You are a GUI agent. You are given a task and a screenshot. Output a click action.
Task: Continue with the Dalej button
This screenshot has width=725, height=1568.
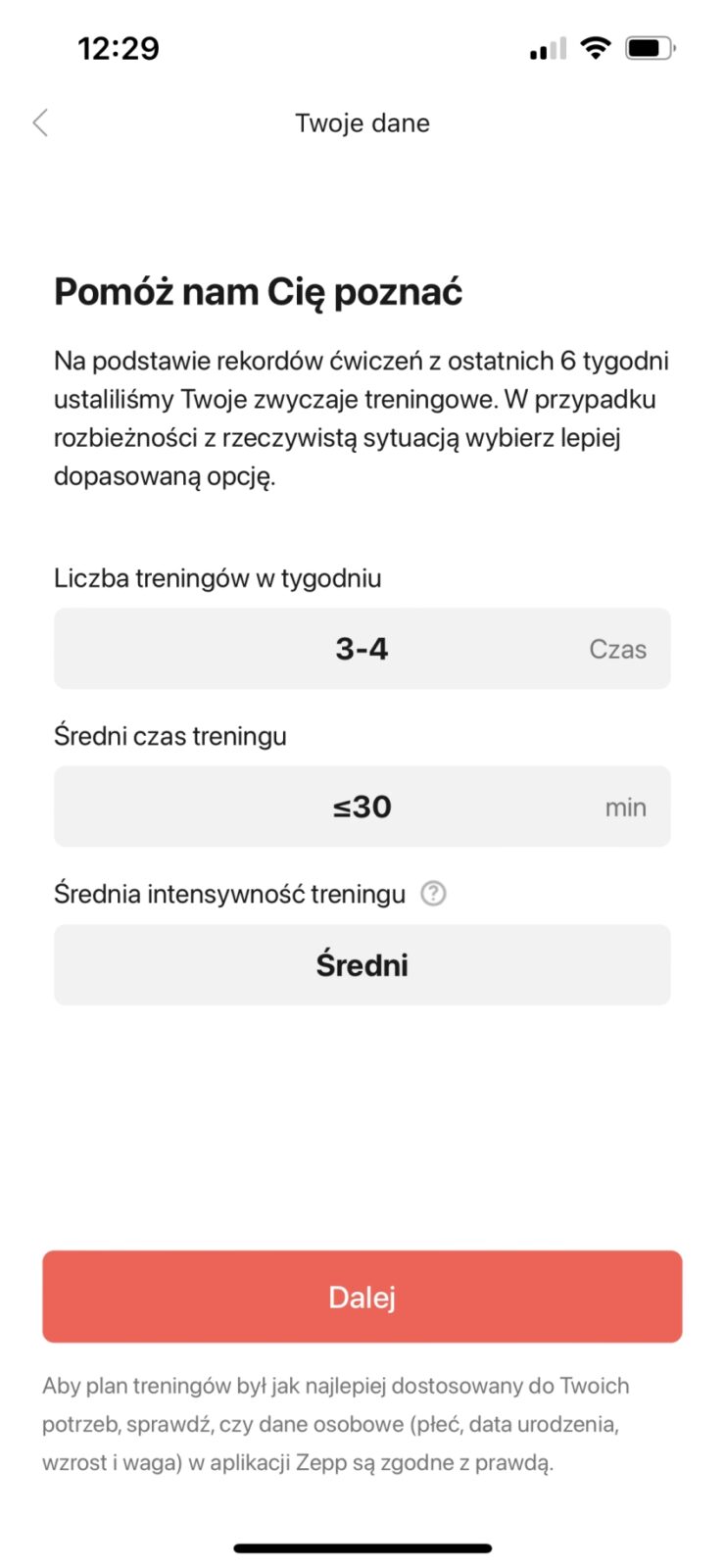click(362, 1297)
